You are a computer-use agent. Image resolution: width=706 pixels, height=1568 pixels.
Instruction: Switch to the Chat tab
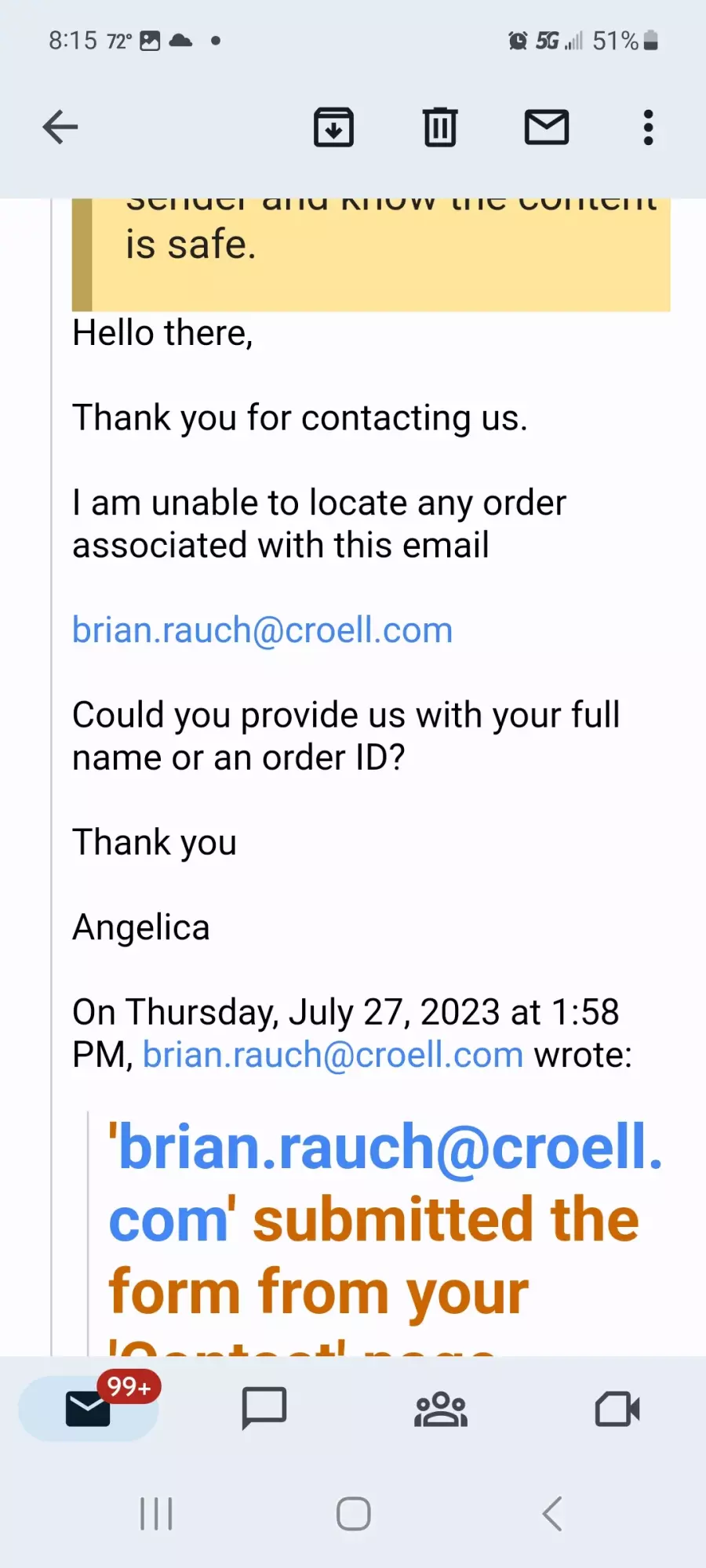tap(264, 1409)
